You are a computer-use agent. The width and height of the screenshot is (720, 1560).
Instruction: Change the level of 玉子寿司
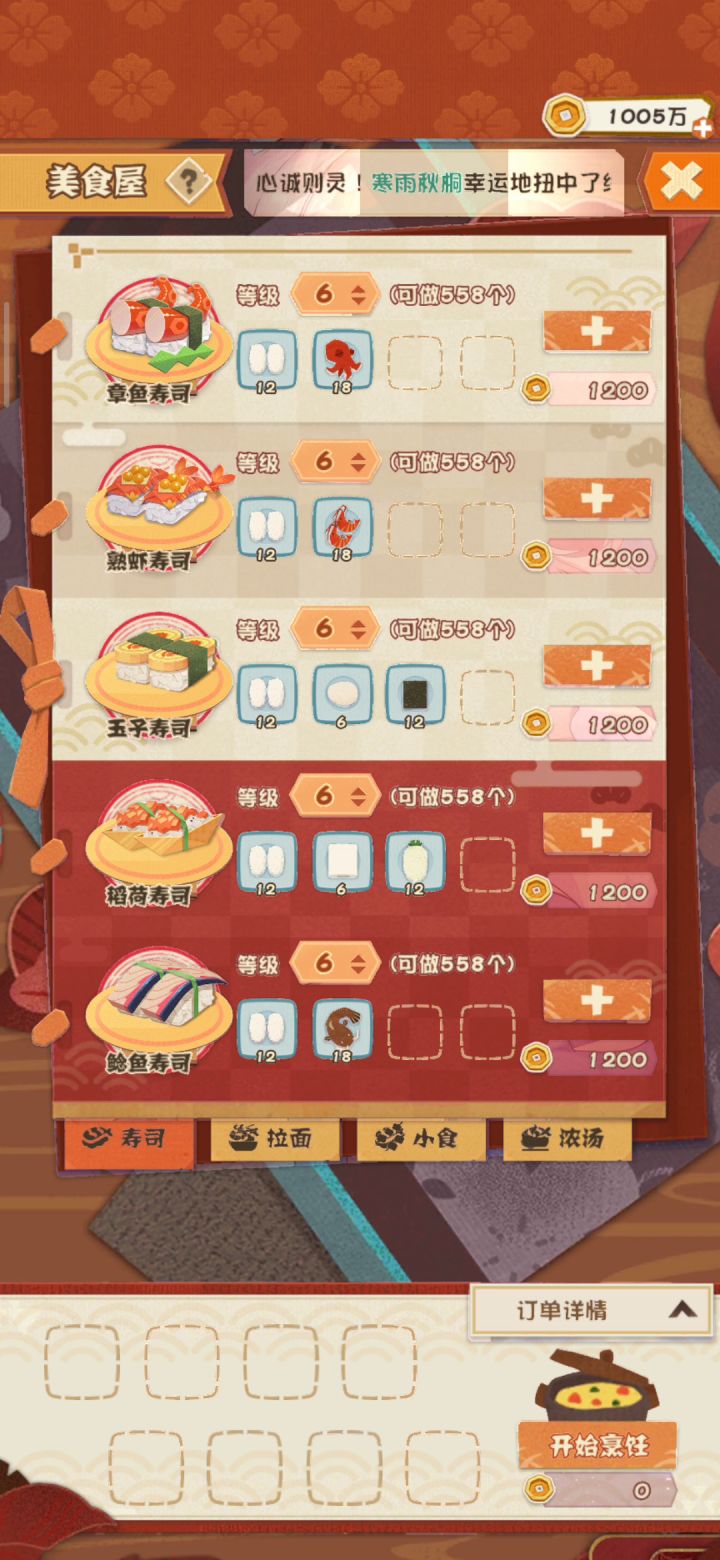(x=335, y=629)
